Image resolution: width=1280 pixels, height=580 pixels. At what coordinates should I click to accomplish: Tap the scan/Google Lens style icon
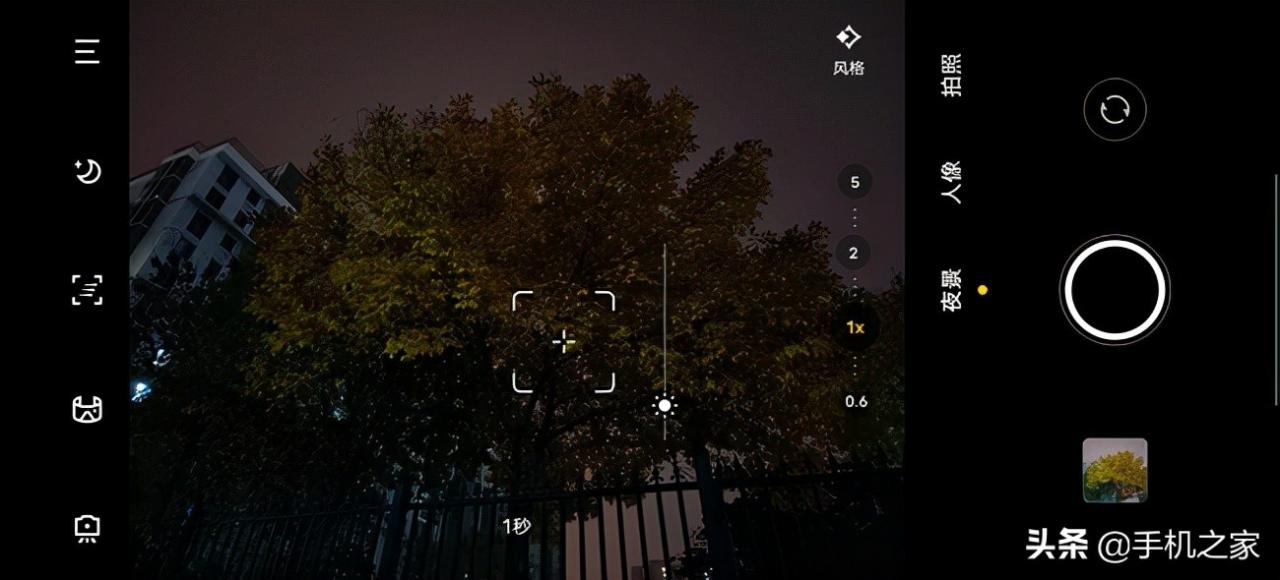[x=87, y=291]
